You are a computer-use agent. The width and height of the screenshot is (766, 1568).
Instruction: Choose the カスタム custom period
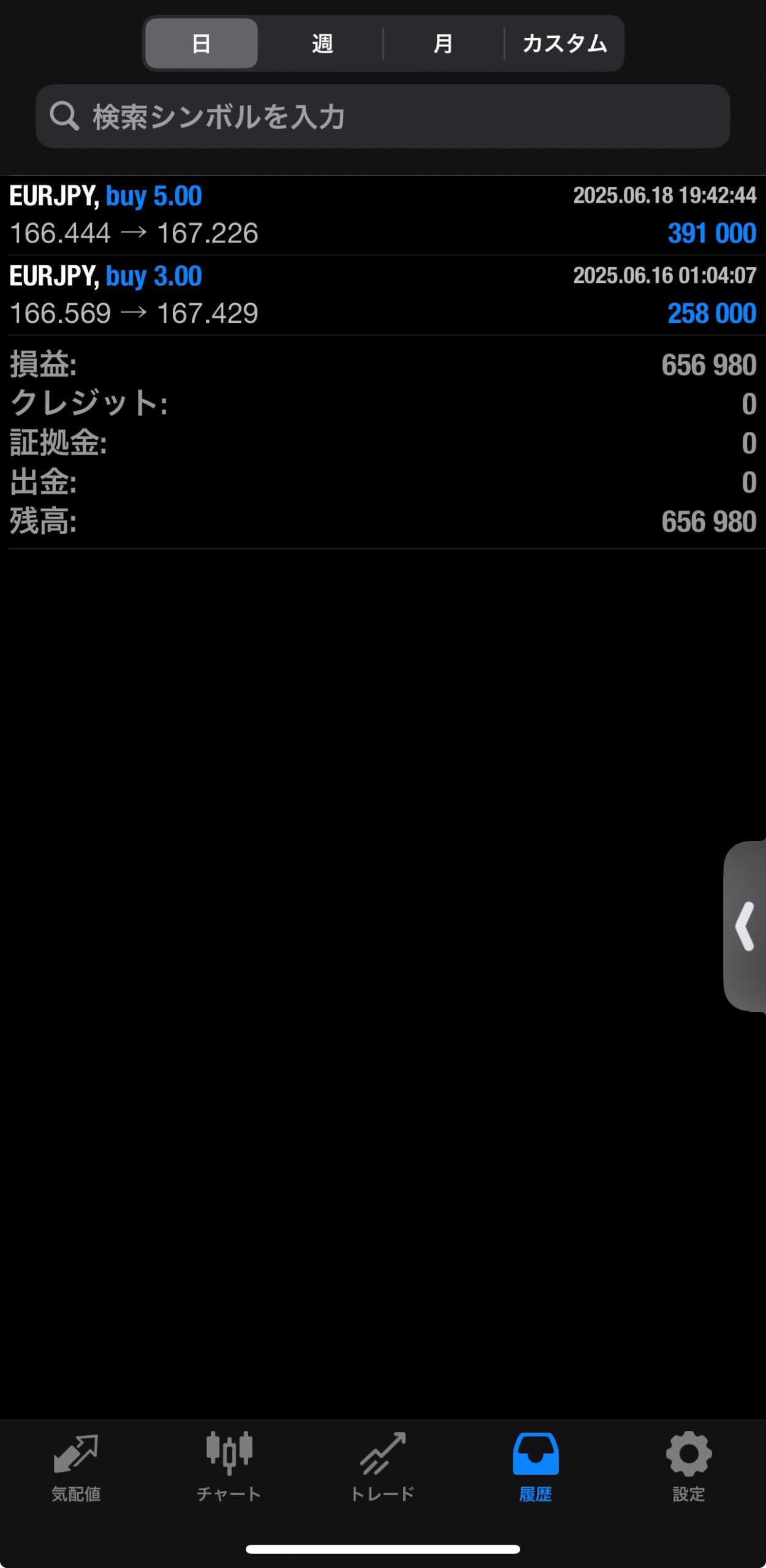(564, 43)
